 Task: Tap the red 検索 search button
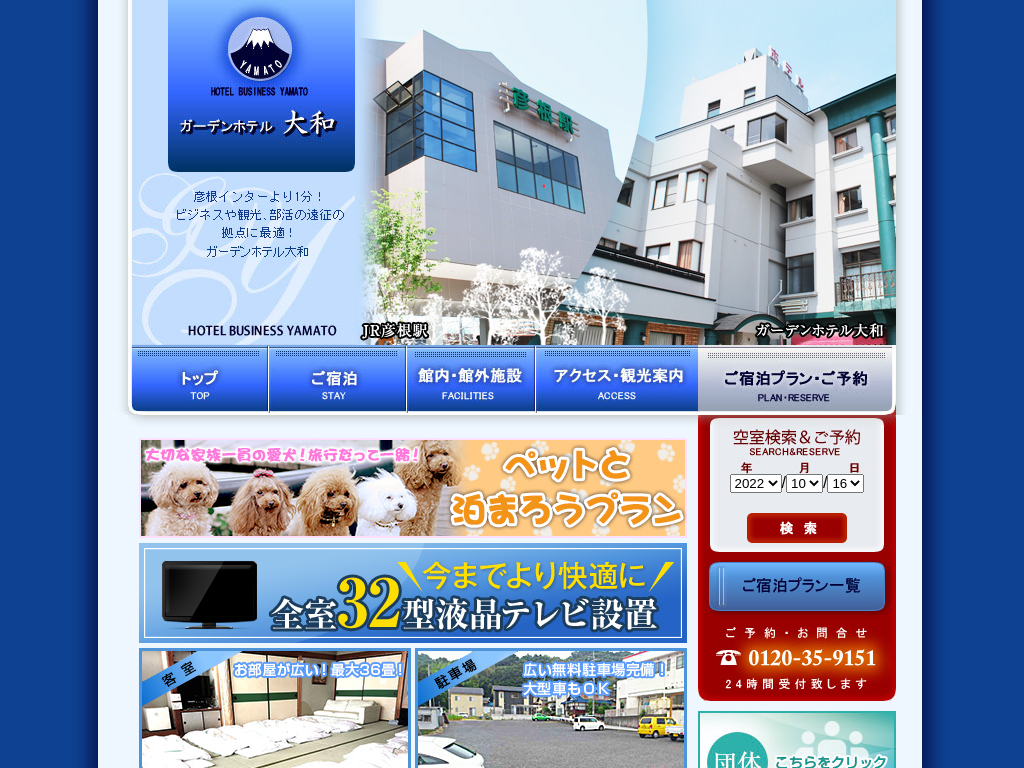[x=796, y=528]
